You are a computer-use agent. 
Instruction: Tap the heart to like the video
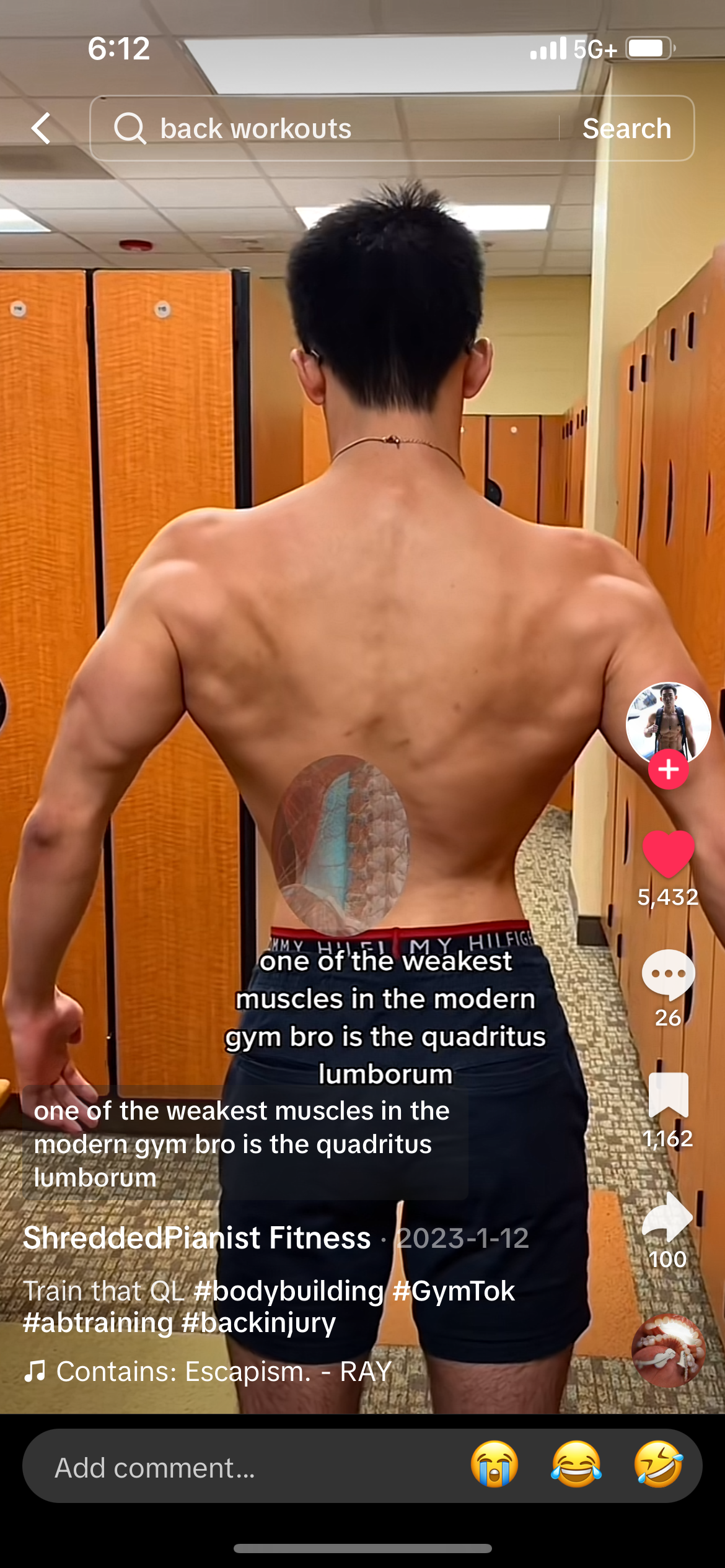(668, 854)
